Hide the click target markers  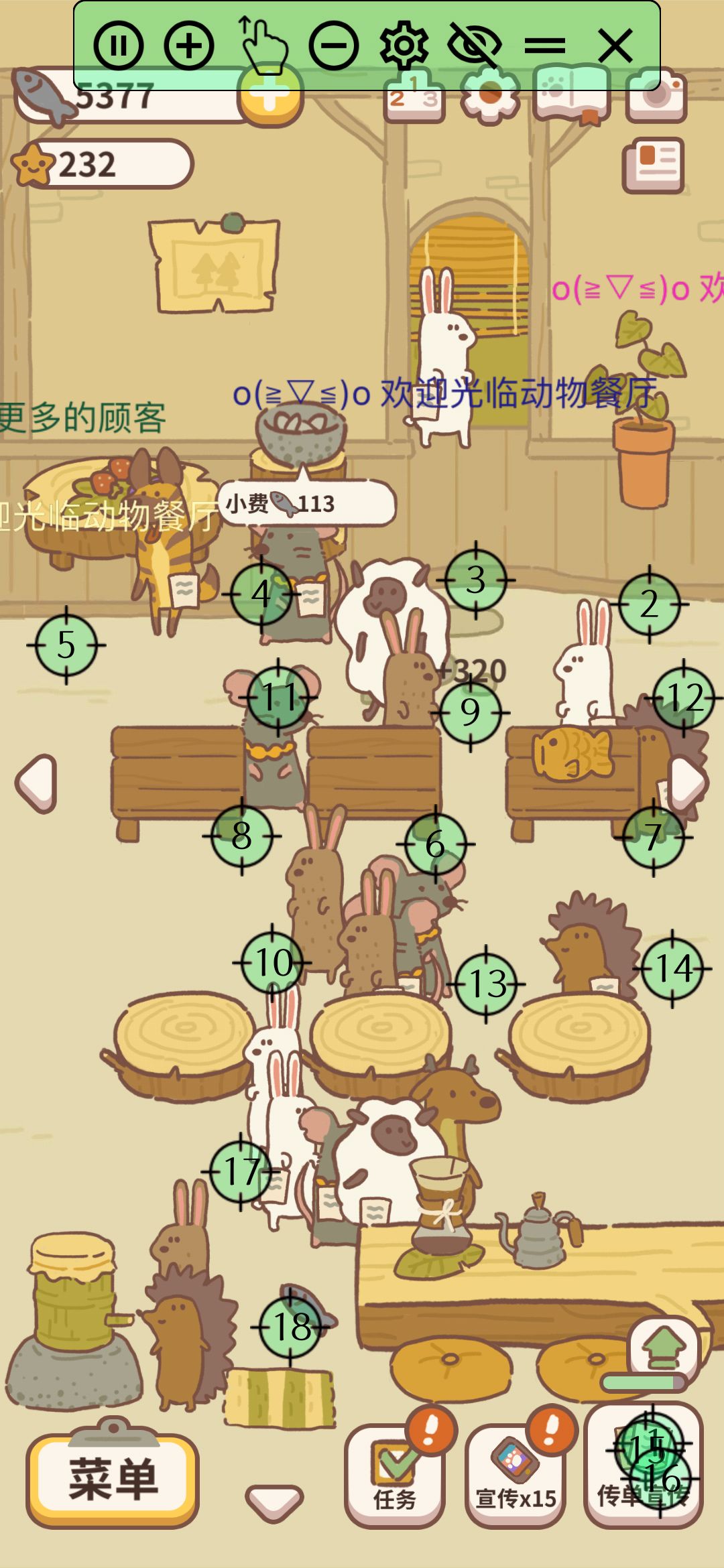[474, 46]
